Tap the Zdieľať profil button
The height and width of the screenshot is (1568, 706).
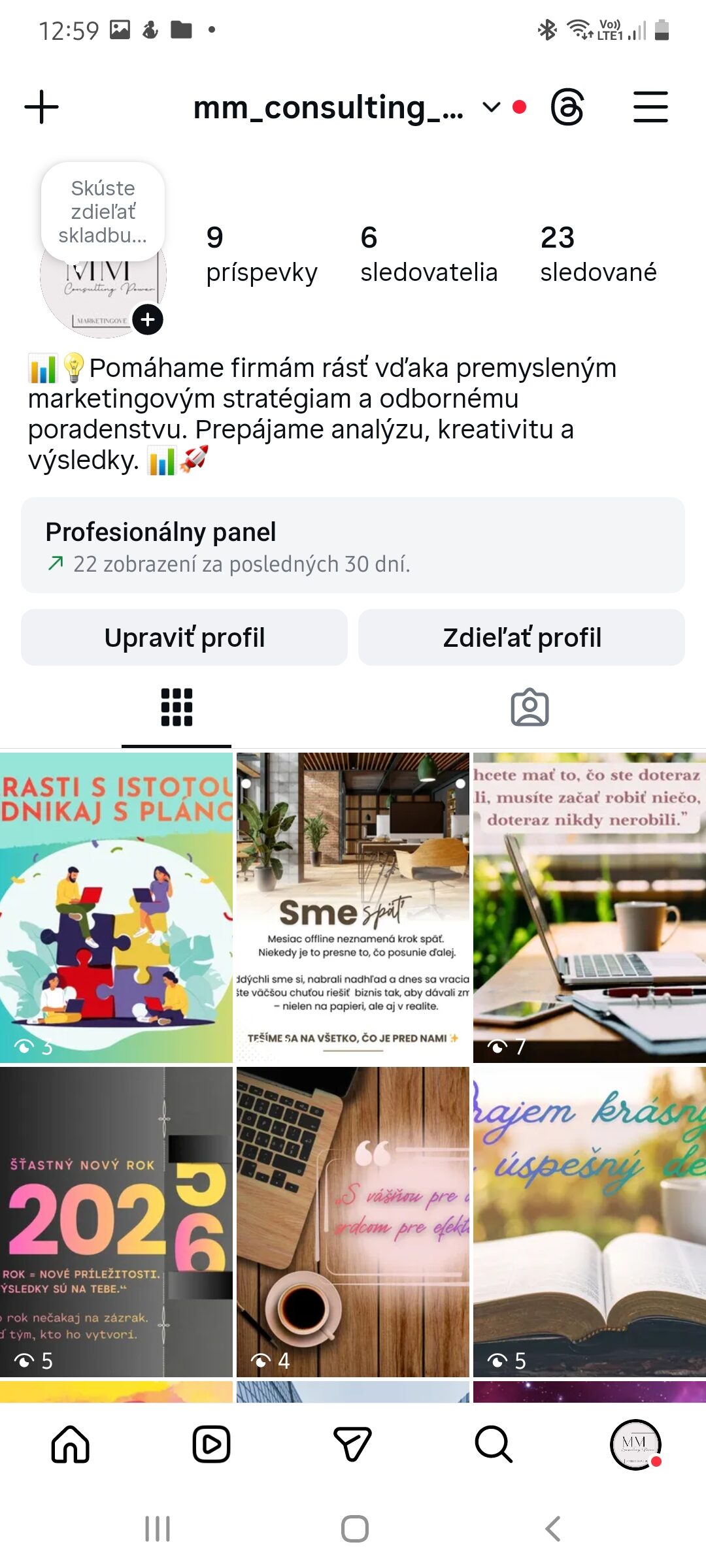[x=522, y=638]
